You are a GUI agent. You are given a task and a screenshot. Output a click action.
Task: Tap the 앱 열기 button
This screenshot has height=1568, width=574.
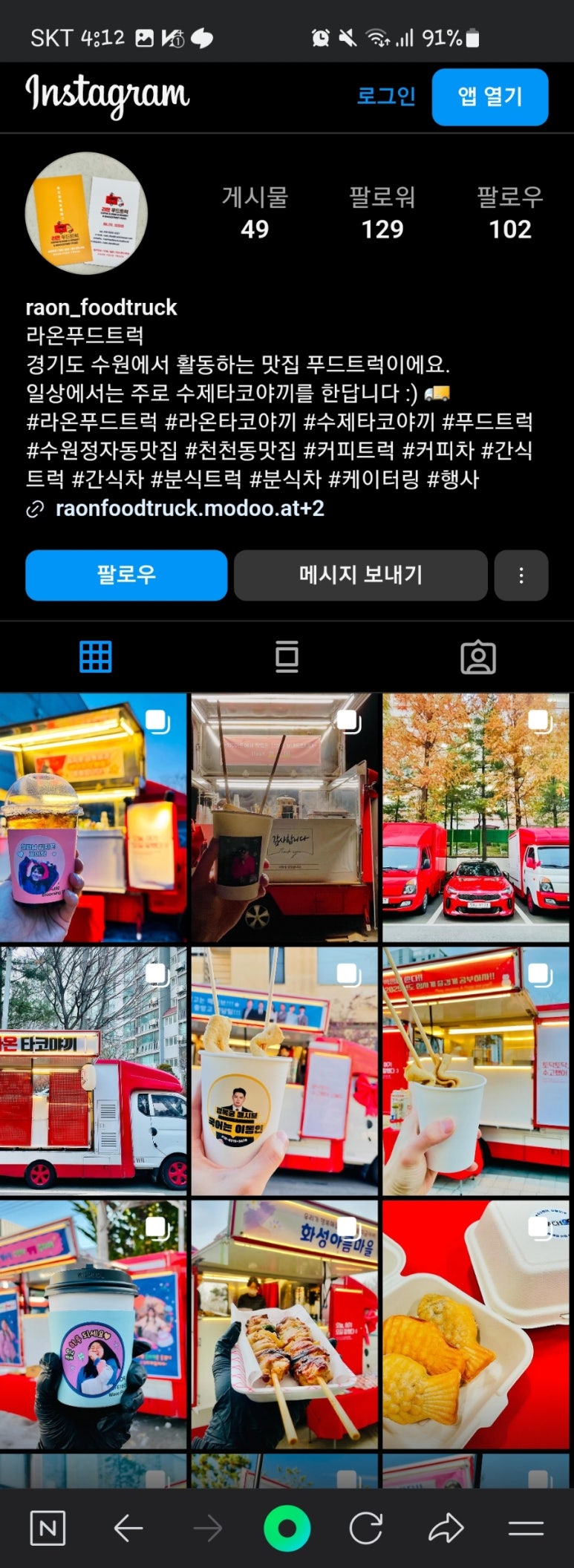[489, 97]
